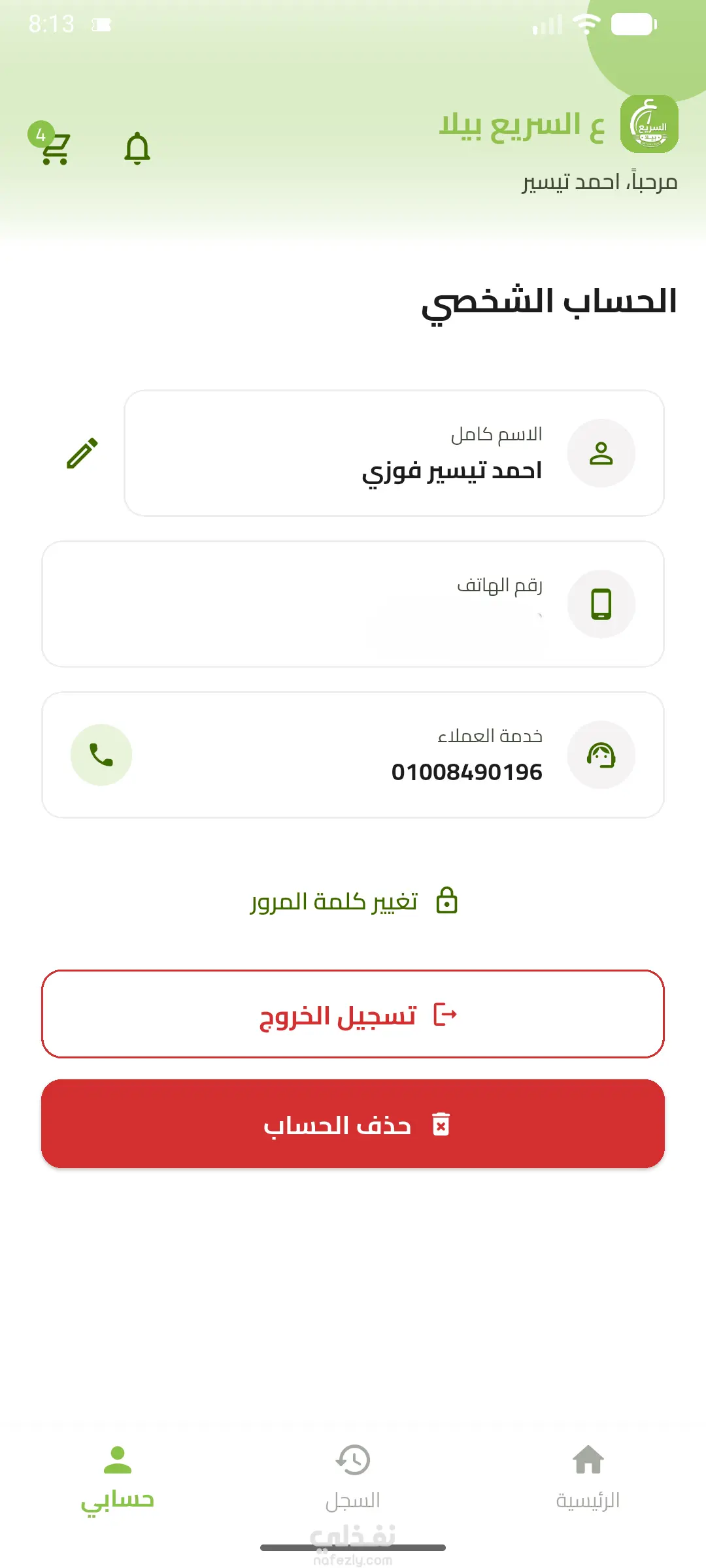Open تغيير كلمة المرور to change password
This screenshot has height=1568, width=706.
coord(354,902)
